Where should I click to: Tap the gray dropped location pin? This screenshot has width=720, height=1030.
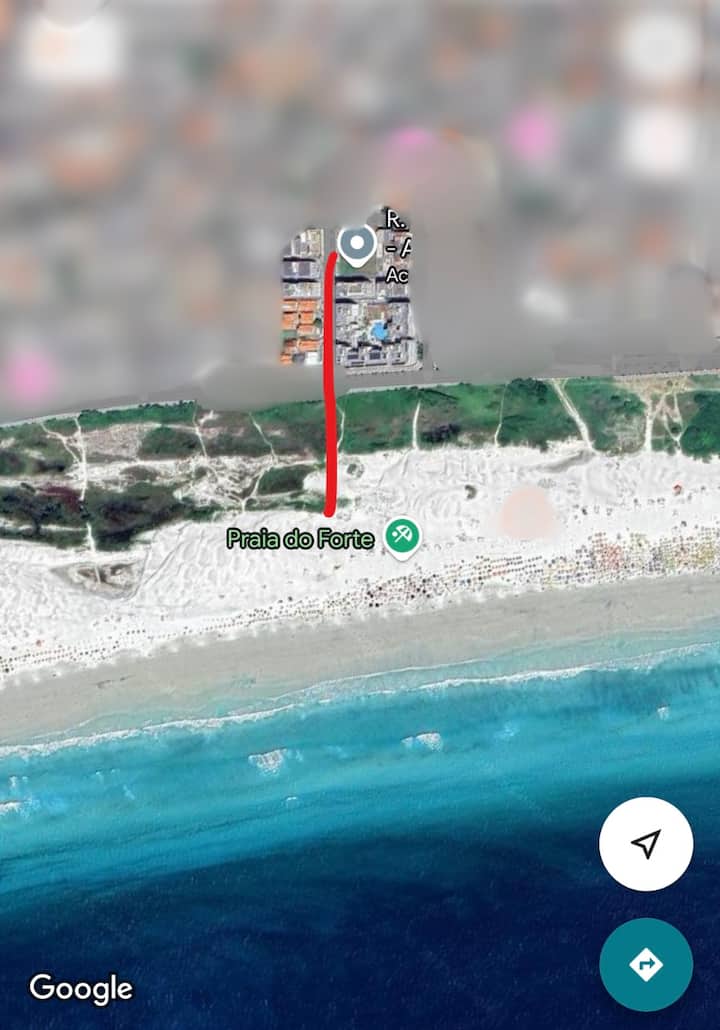pyautogui.click(x=356, y=244)
